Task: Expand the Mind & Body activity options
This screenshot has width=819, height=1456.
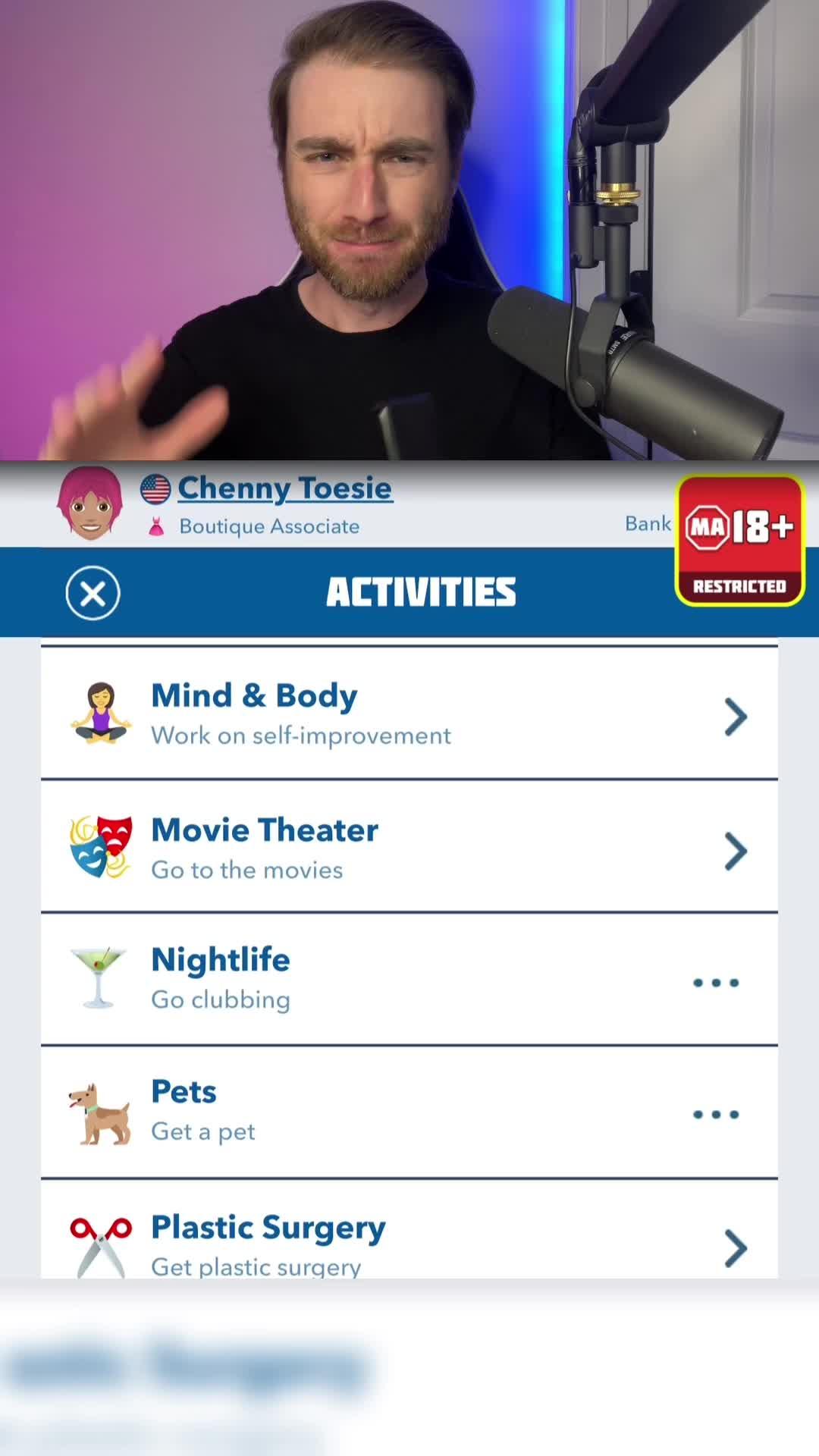Action: tap(734, 716)
